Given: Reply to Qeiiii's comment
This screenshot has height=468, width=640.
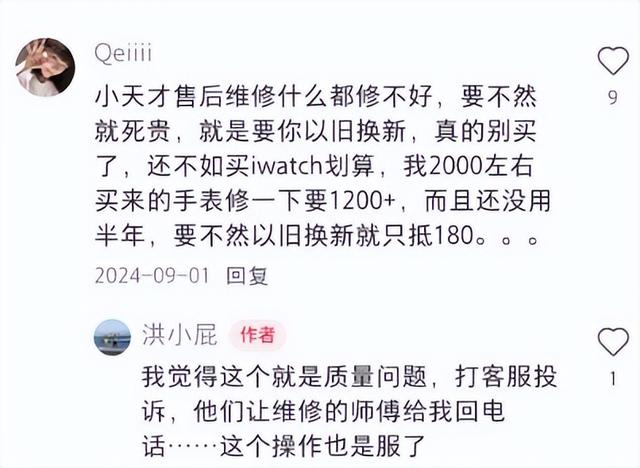Looking at the screenshot, I should click(x=247, y=274).
